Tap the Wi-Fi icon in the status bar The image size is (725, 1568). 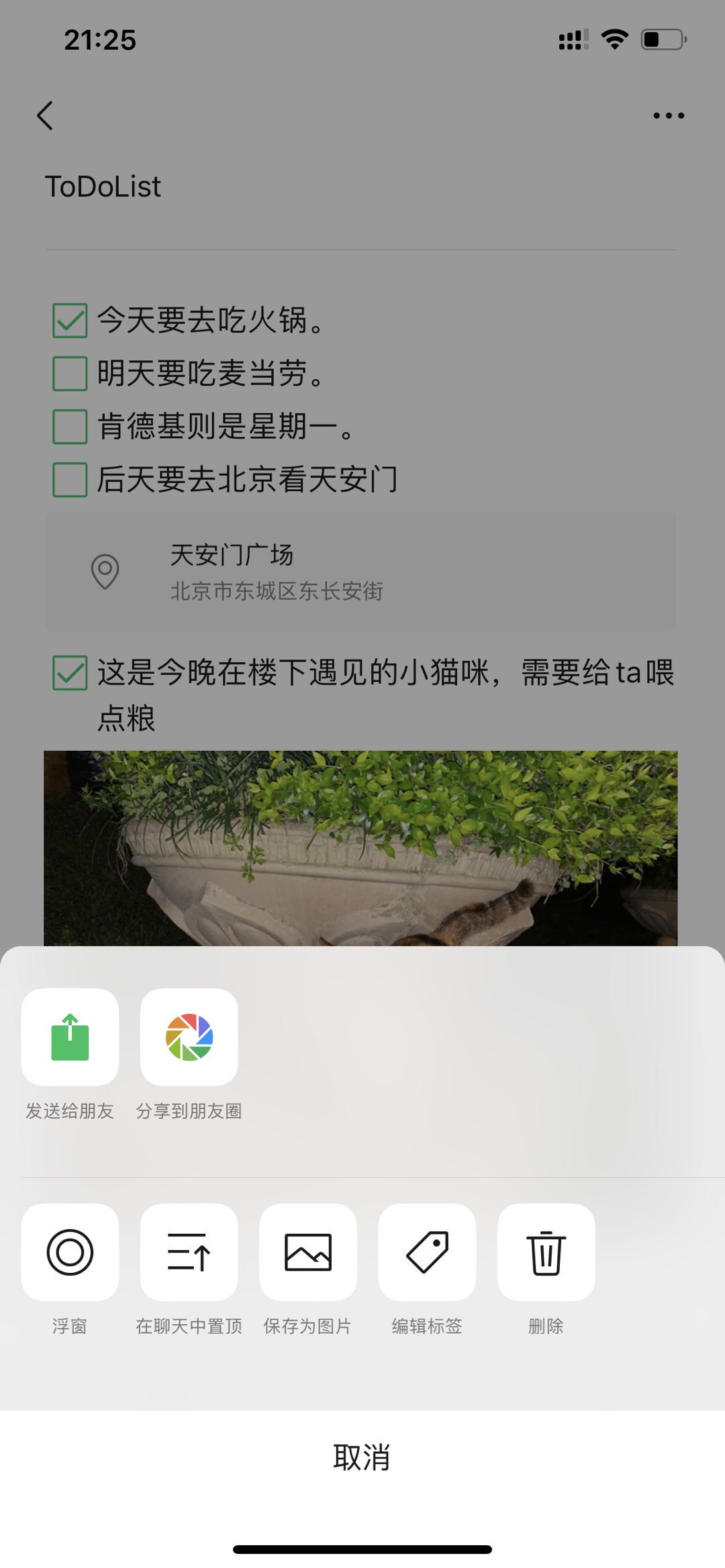pyautogui.click(x=613, y=40)
